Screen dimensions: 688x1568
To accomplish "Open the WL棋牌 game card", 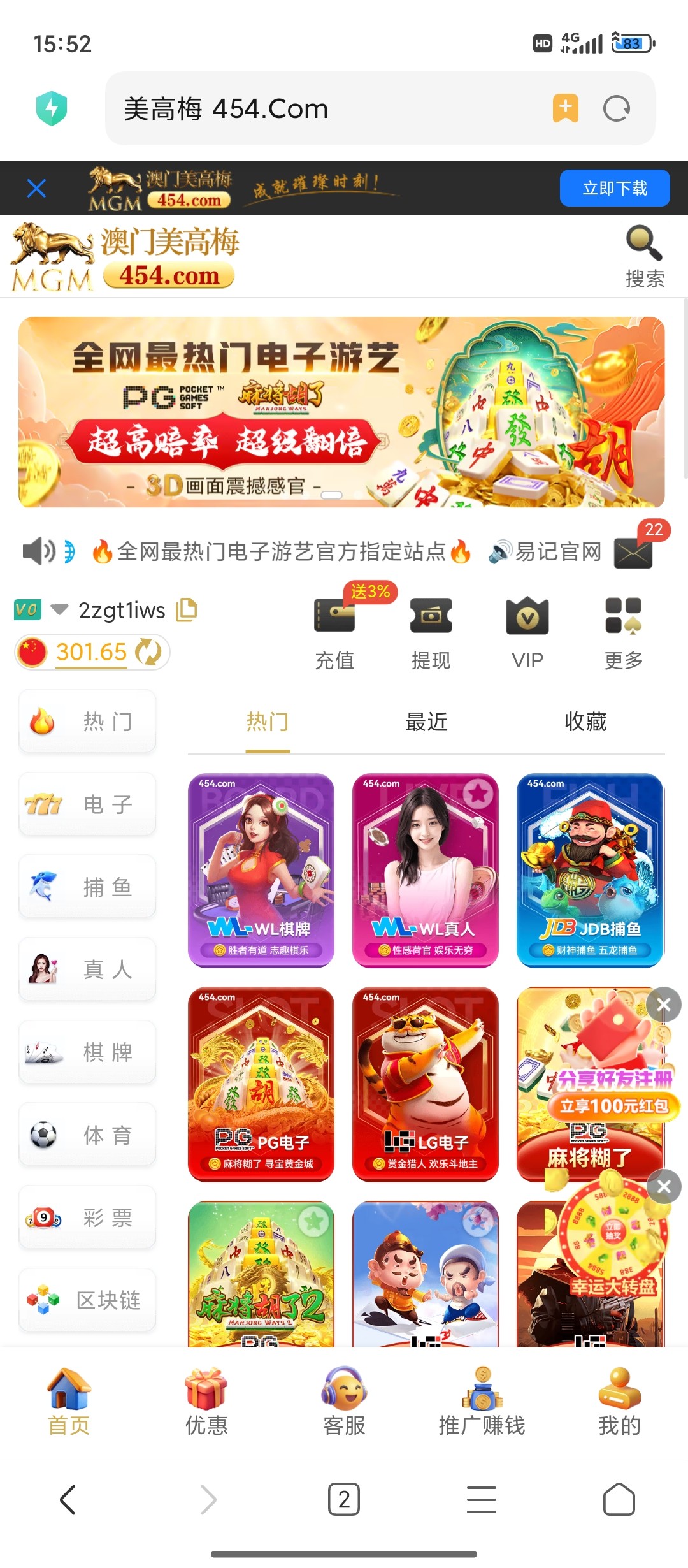I will click(261, 869).
